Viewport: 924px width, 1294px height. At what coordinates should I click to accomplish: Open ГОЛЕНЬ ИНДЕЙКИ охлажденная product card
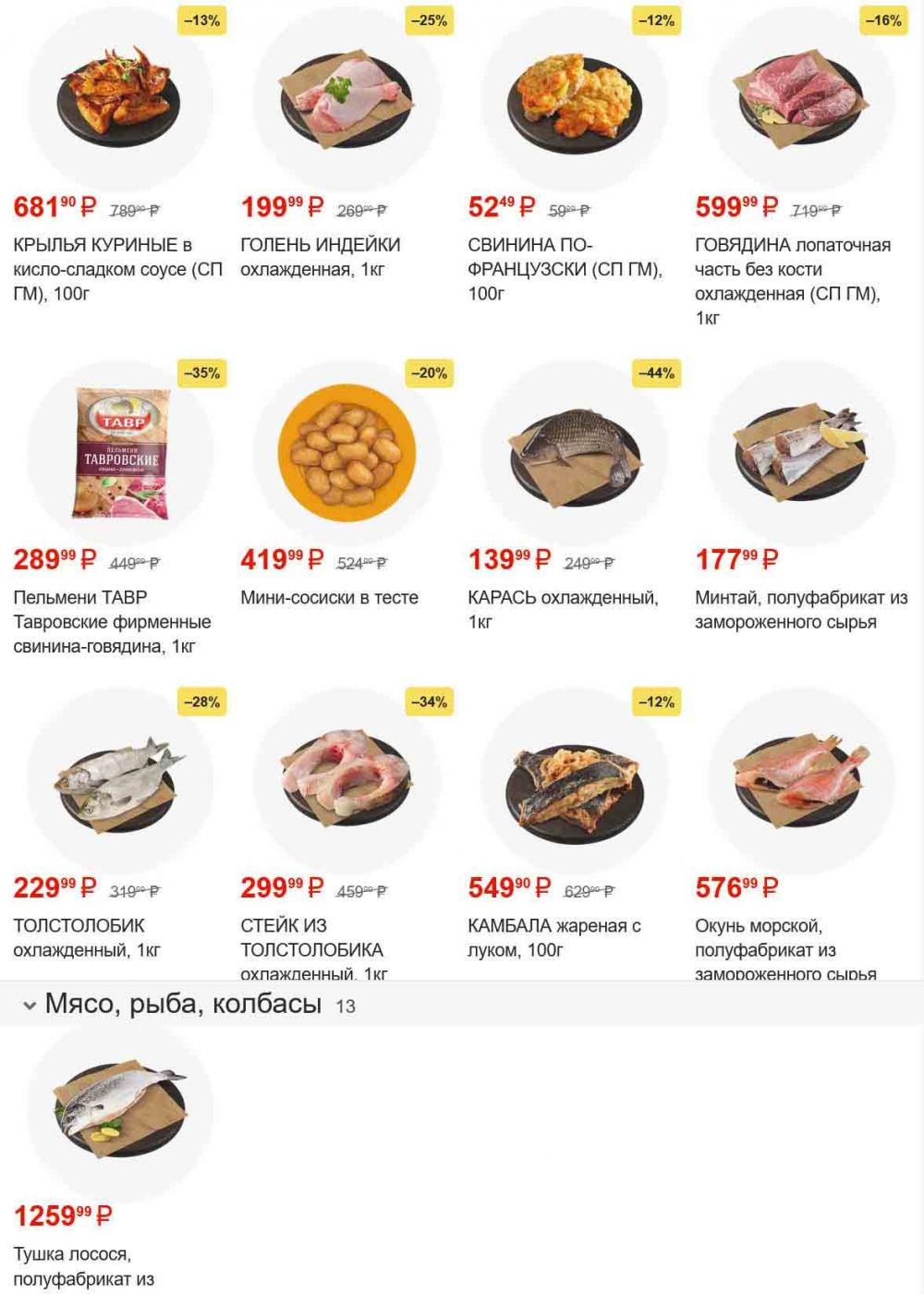click(346, 98)
